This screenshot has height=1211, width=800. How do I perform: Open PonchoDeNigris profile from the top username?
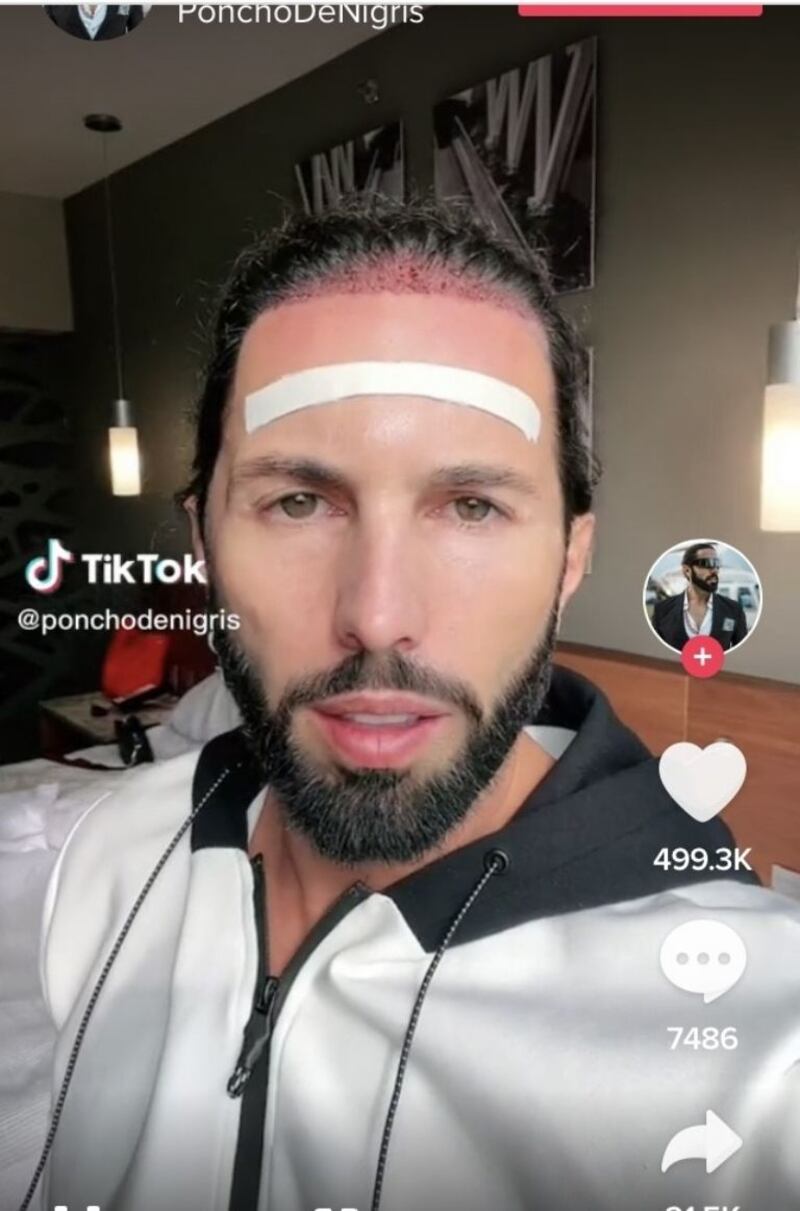(299, 13)
